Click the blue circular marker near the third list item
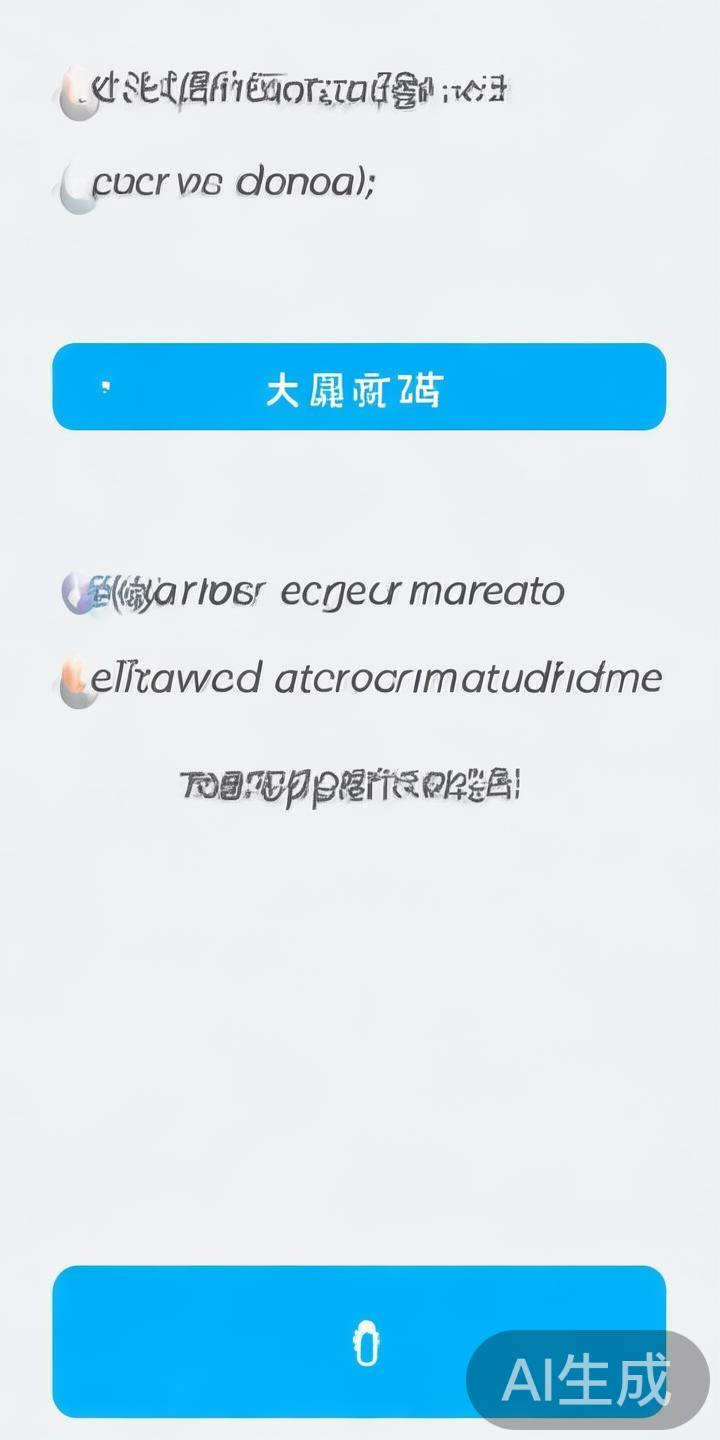 tap(78, 590)
